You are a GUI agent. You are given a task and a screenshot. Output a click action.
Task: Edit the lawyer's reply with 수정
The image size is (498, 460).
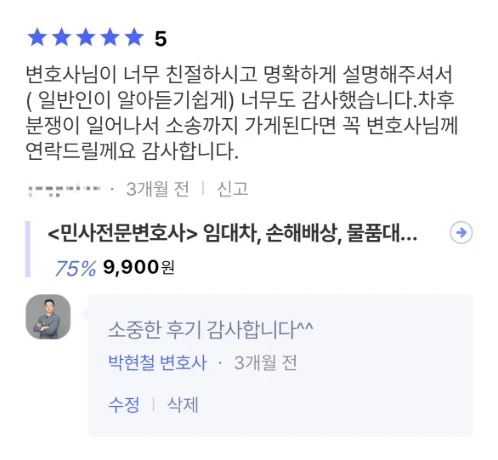[x=124, y=405]
